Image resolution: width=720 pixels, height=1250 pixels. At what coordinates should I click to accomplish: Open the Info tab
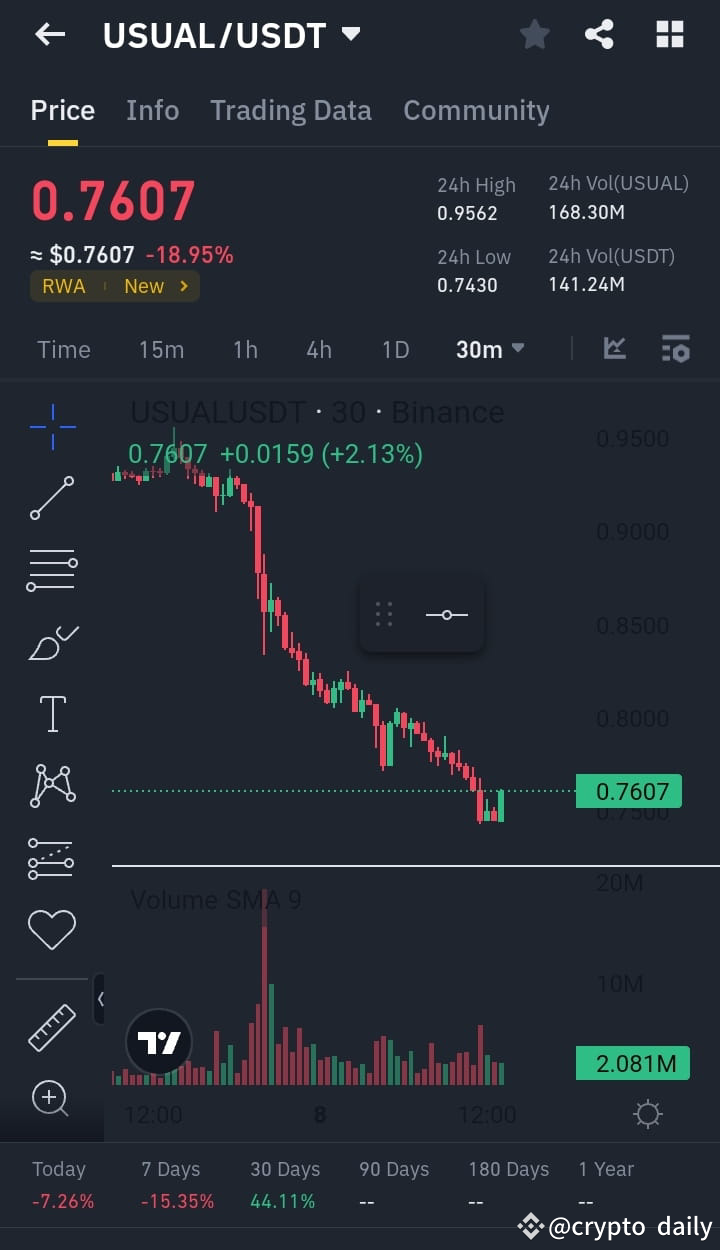click(x=152, y=110)
